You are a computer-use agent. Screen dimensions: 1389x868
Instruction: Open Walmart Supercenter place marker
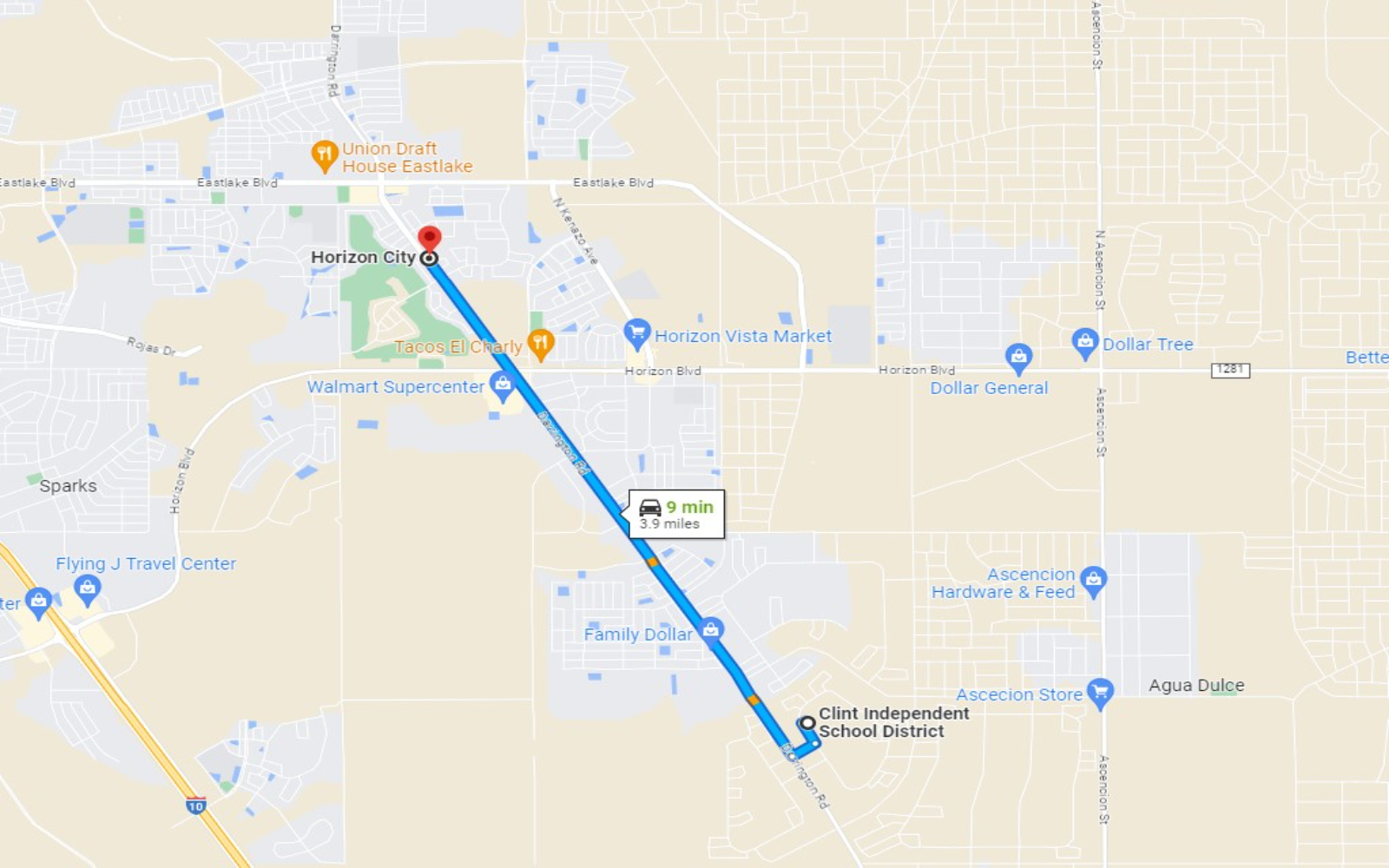tap(502, 384)
